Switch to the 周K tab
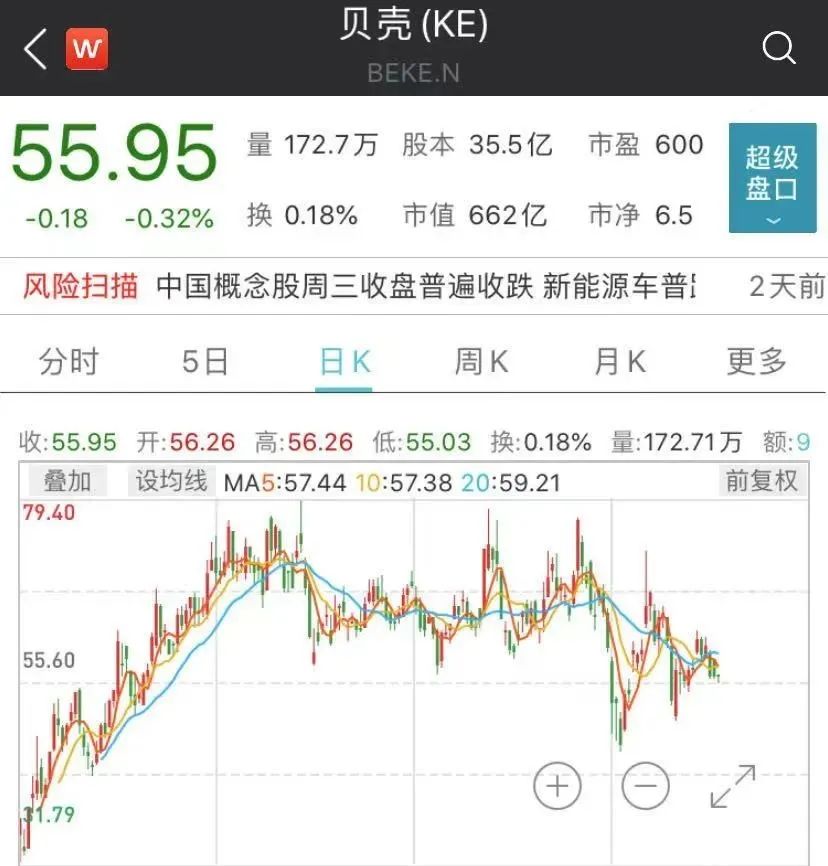The image size is (828, 866). click(x=481, y=361)
